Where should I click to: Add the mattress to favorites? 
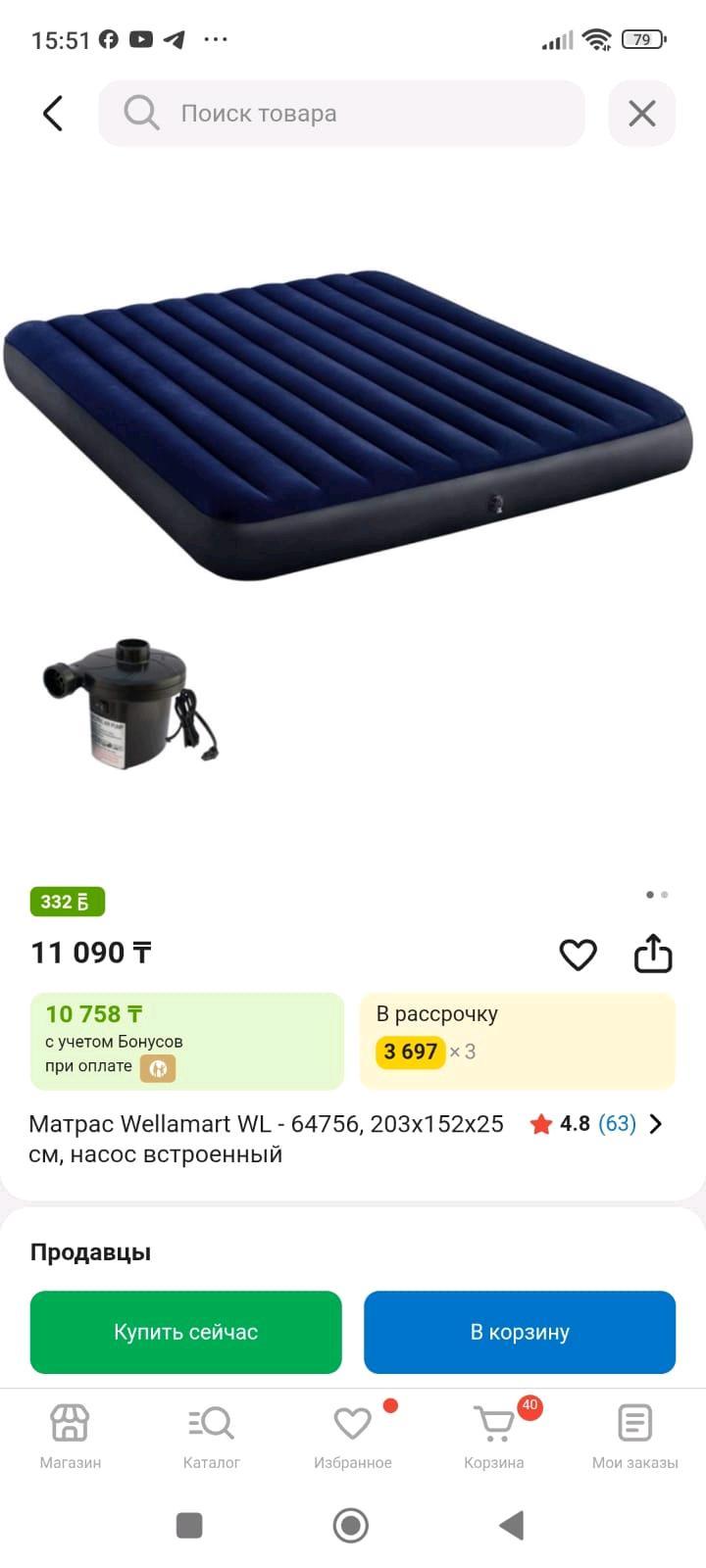[x=578, y=955]
